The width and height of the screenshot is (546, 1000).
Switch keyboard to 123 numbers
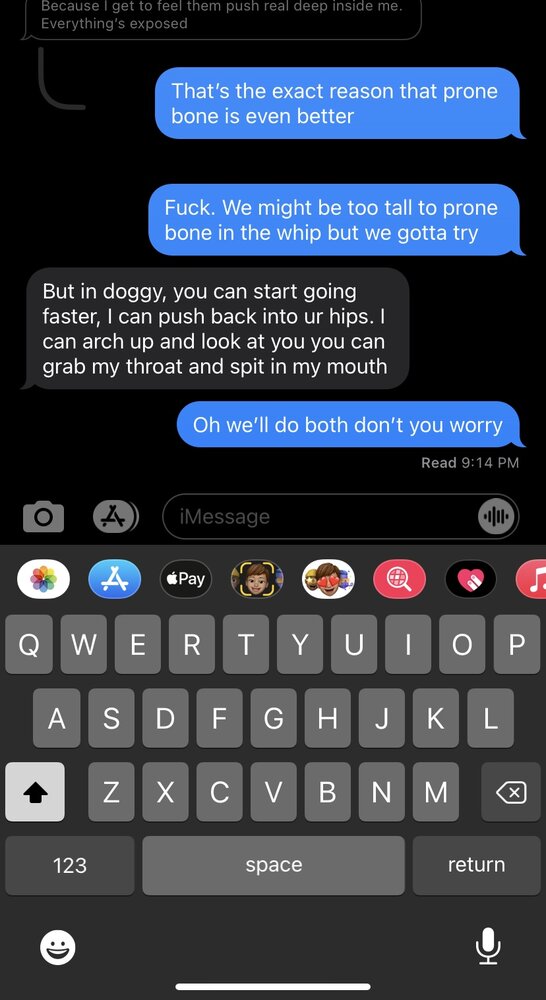(70, 865)
